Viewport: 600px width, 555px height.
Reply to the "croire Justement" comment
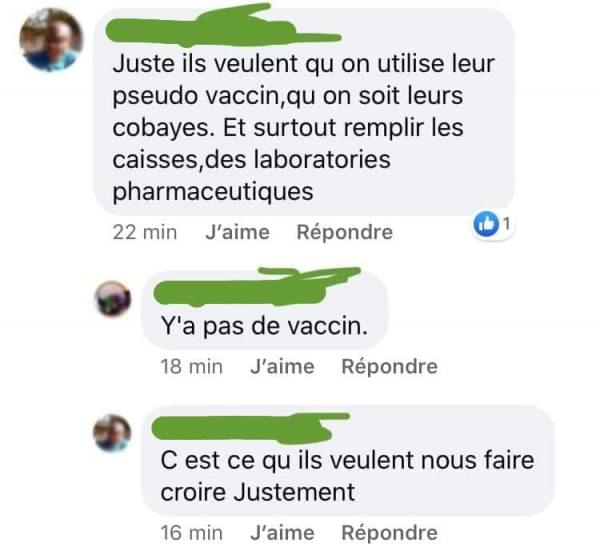tap(389, 534)
